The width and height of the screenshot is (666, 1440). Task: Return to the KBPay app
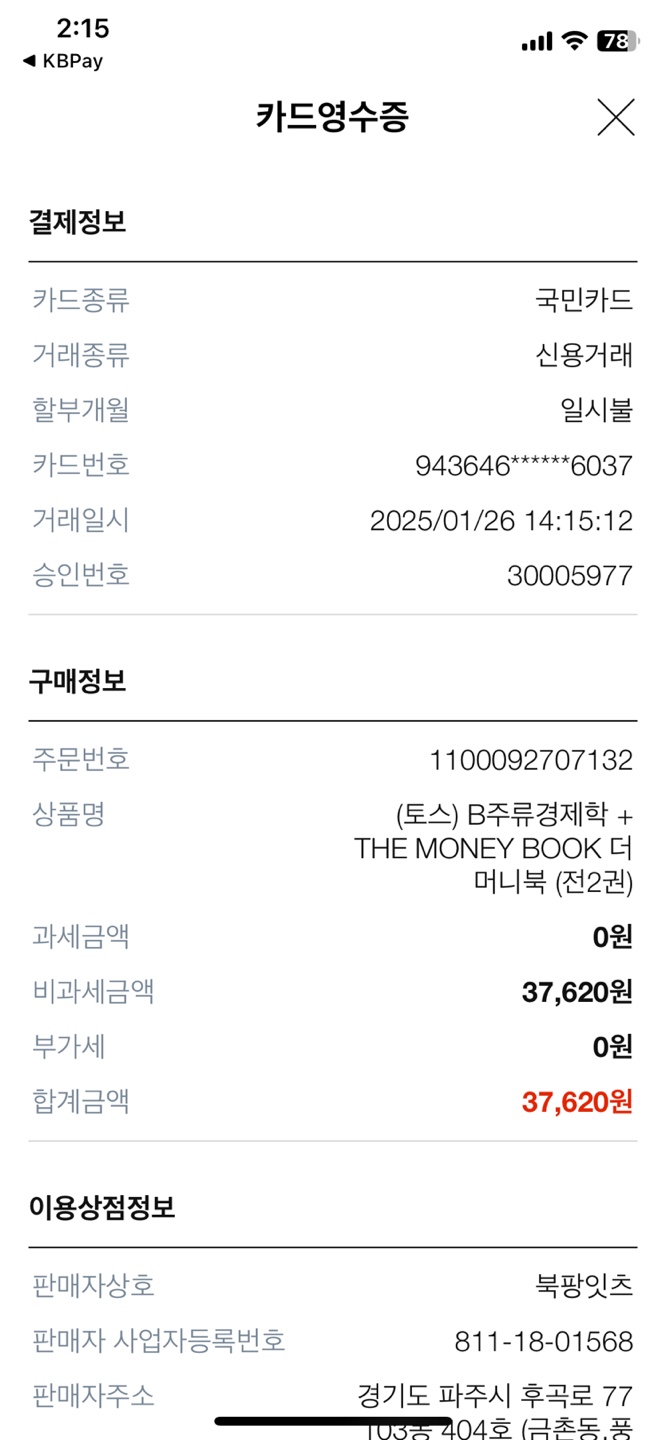click(x=62, y=61)
